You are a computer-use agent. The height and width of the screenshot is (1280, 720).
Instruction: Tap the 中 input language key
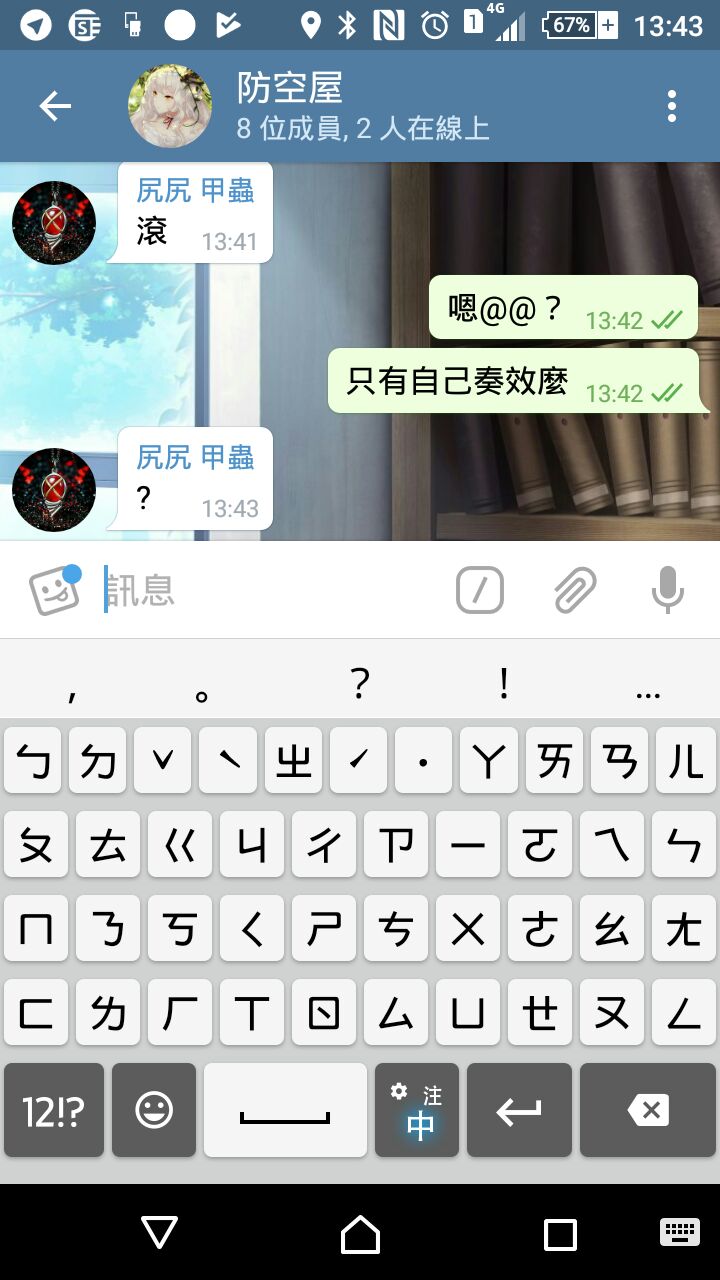click(x=417, y=1110)
